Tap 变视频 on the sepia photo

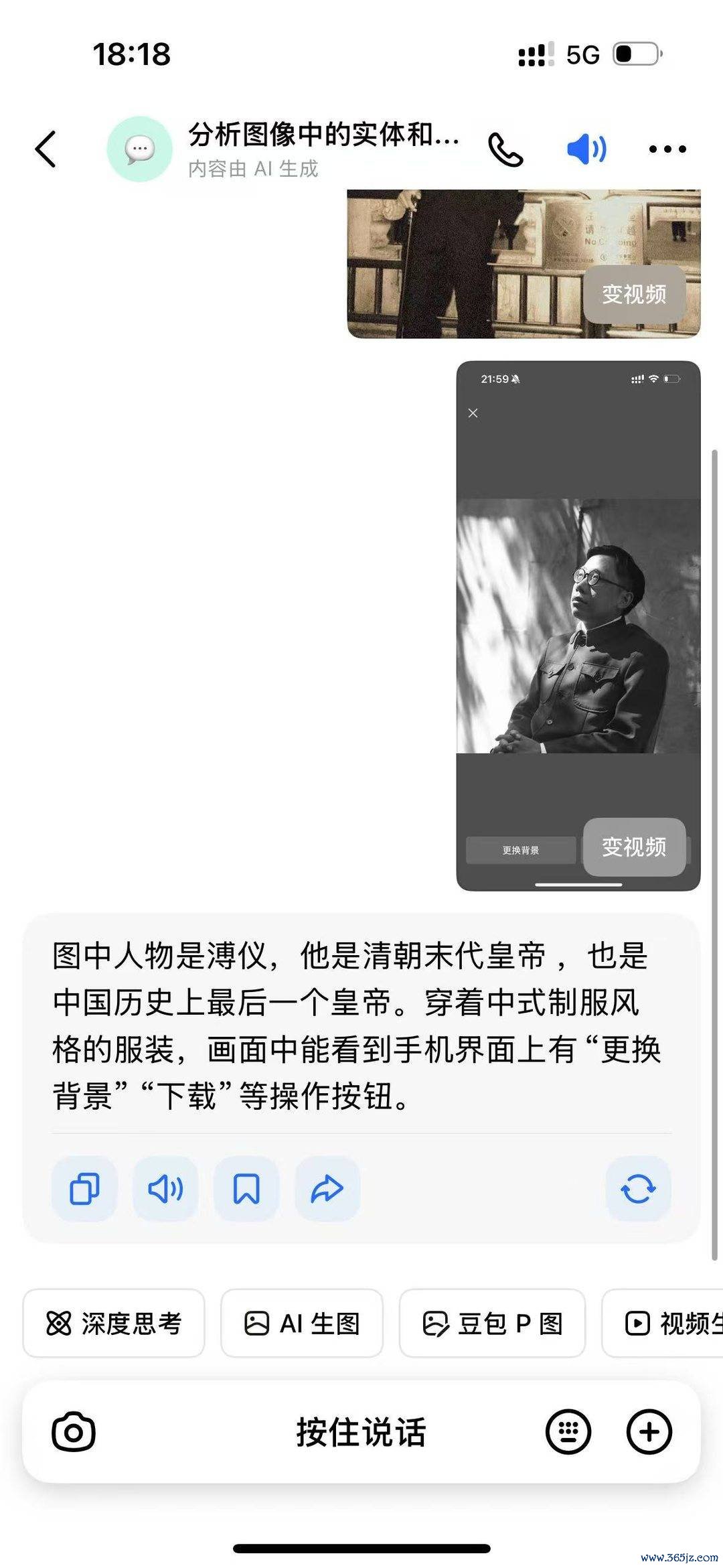click(x=634, y=293)
